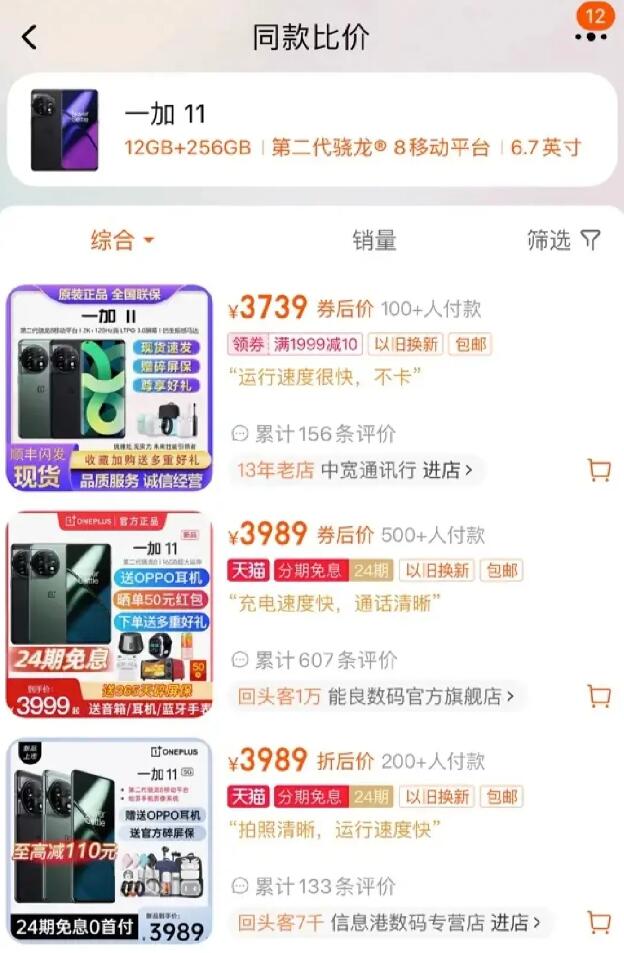Image resolution: width=624 pixels, height=953 pixels.
Task: Open the 筛选 filter options
Action: click(564, 240)
